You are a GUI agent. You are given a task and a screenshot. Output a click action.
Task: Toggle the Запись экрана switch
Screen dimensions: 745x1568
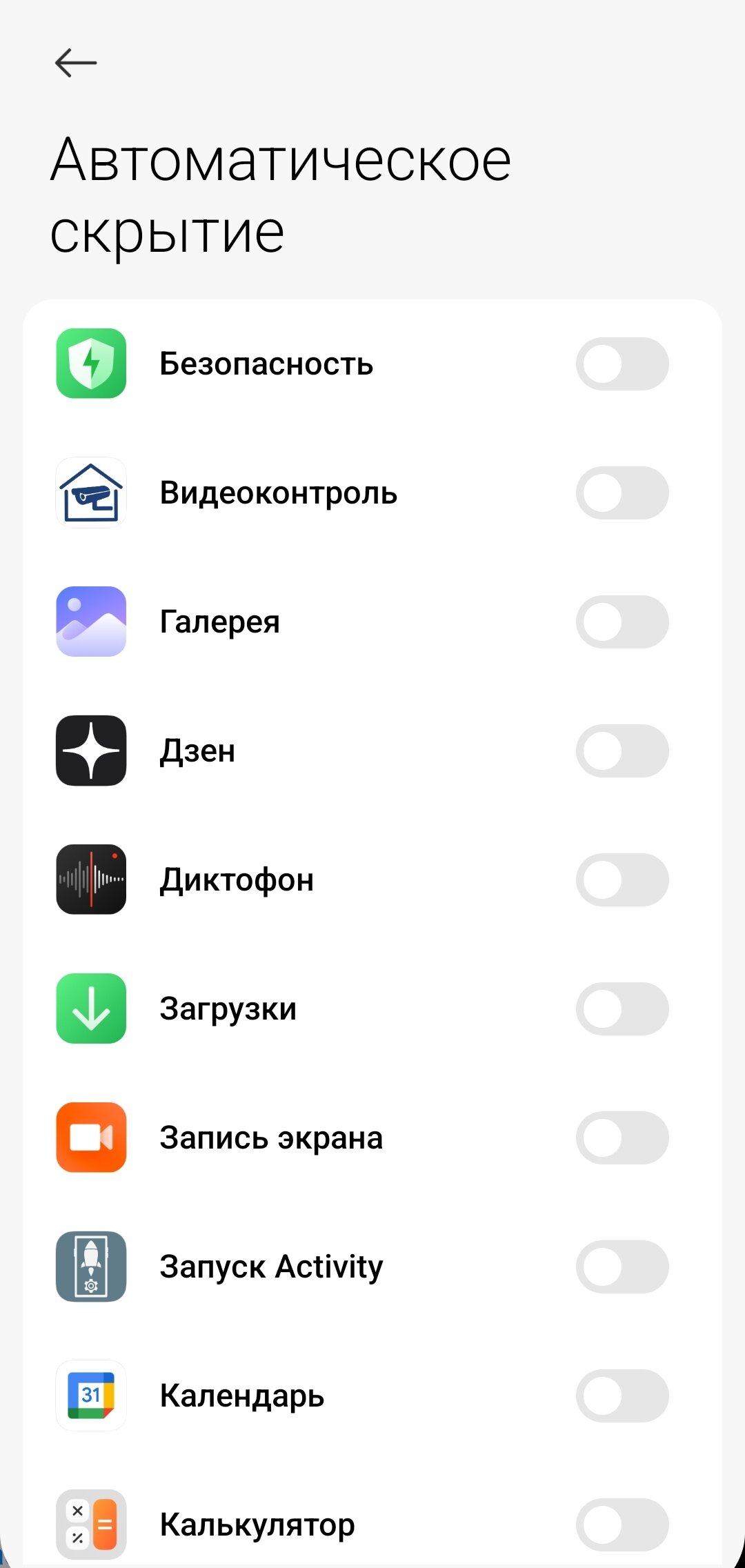point(622,1138)
